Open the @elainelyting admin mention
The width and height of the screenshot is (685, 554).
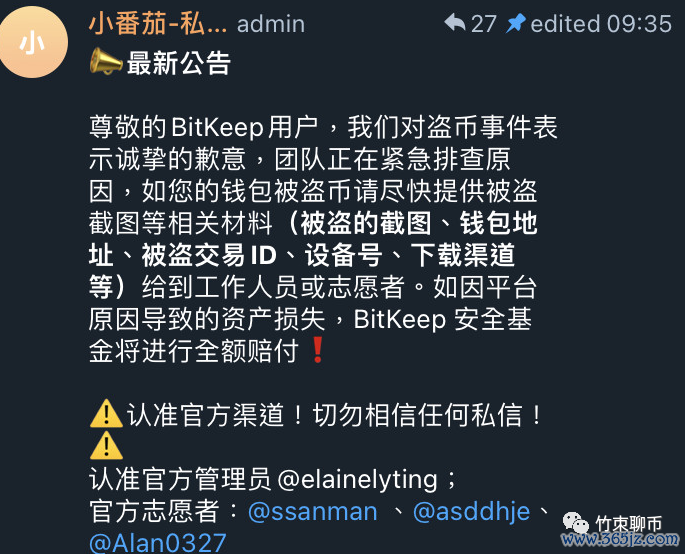click(364, 478)
